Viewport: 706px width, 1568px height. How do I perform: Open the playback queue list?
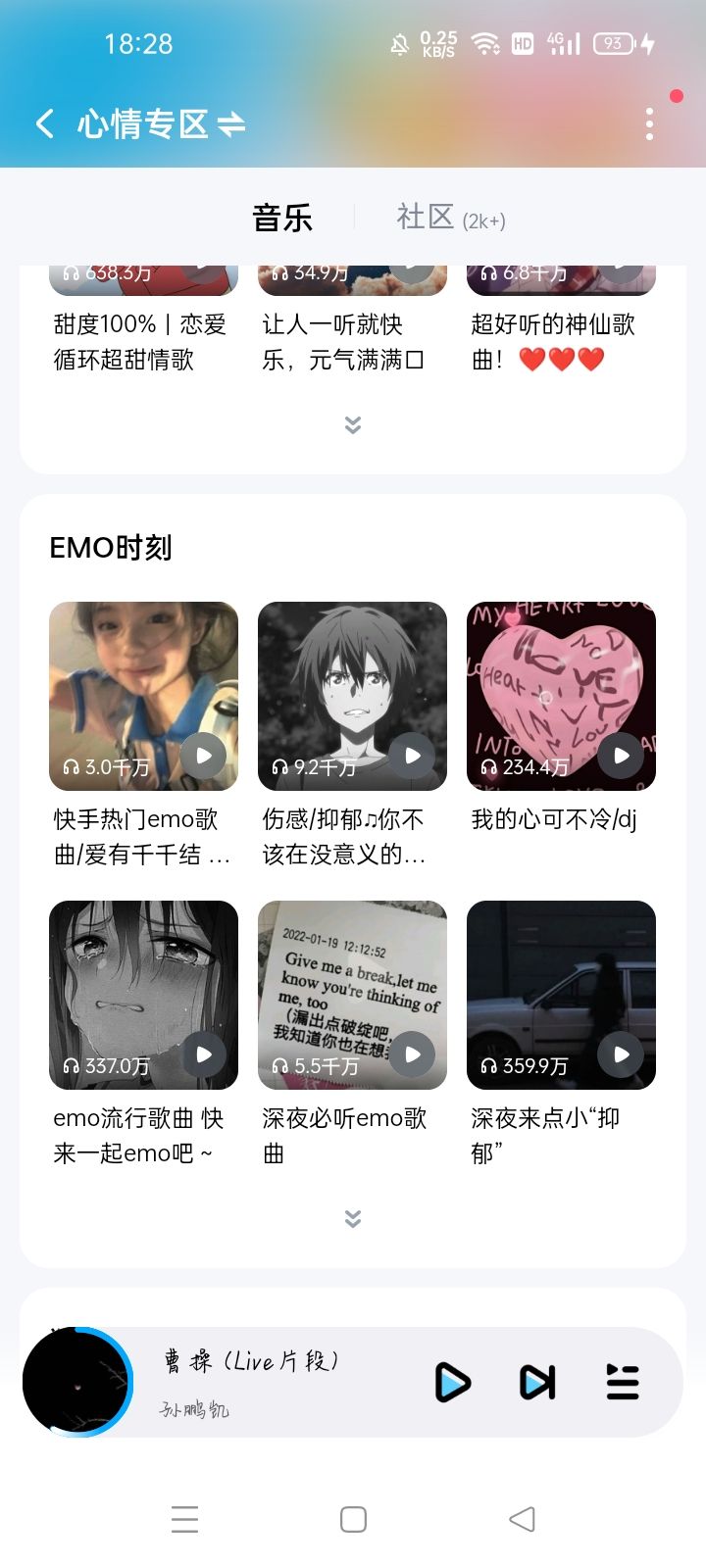[623, 1382]
